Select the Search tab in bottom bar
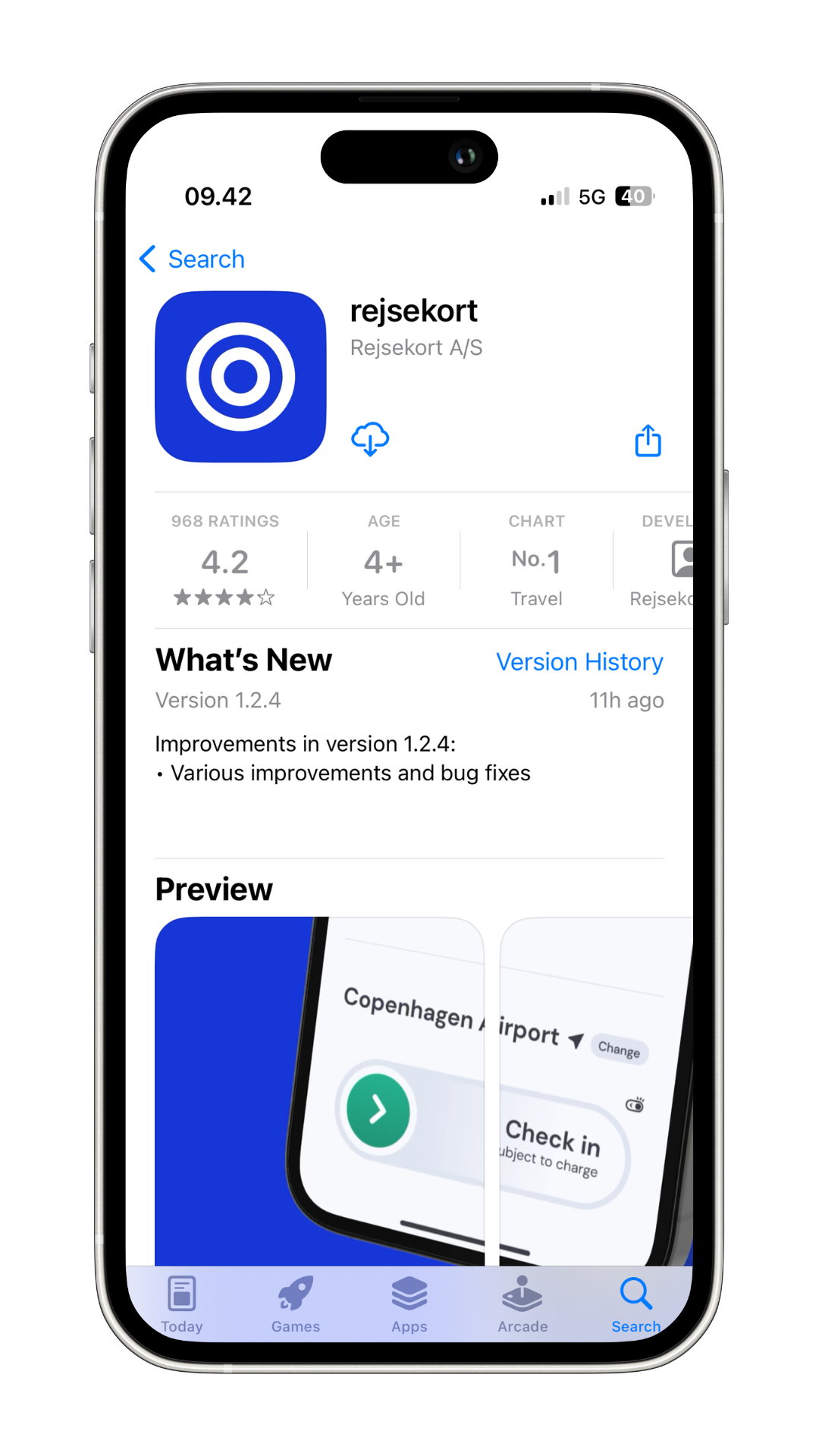Viewport: 819px width, 1456px height. point(635,1304)
